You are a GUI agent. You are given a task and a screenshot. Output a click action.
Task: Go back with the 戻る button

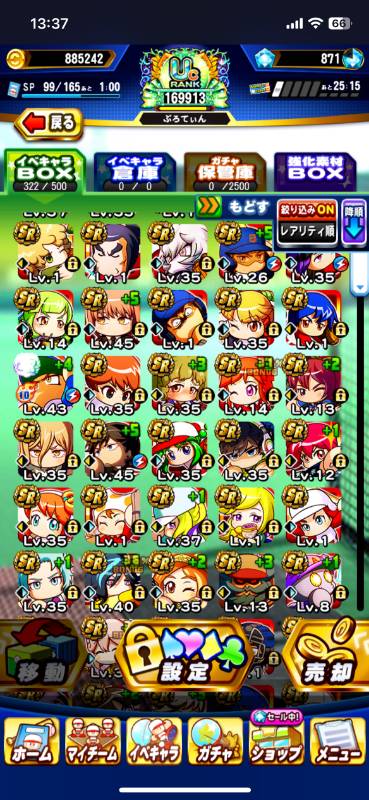(50, 124)
